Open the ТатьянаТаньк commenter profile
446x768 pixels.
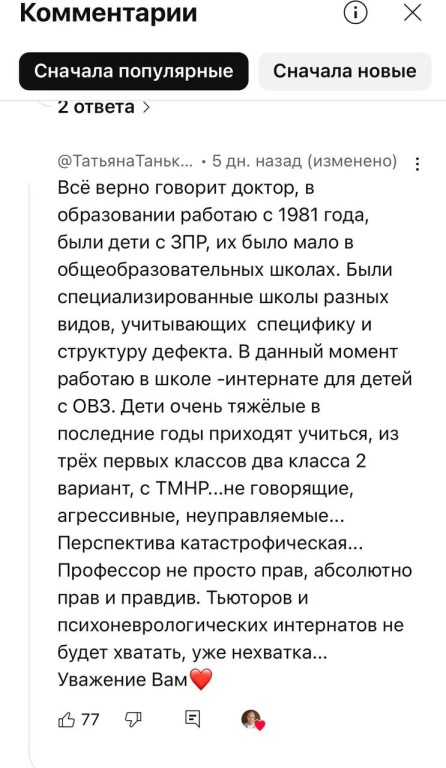coord(125,161)
